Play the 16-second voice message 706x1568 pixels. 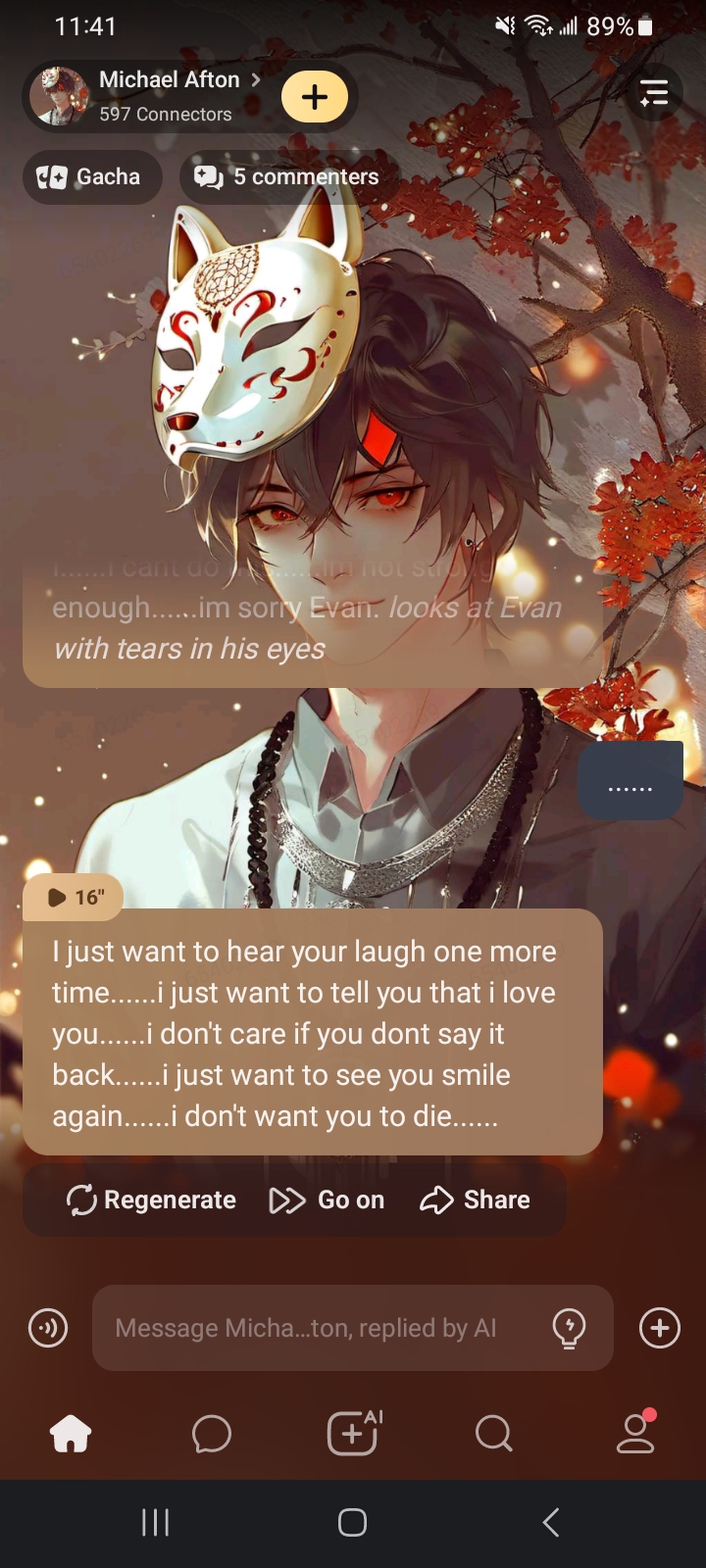coord(74,897)
